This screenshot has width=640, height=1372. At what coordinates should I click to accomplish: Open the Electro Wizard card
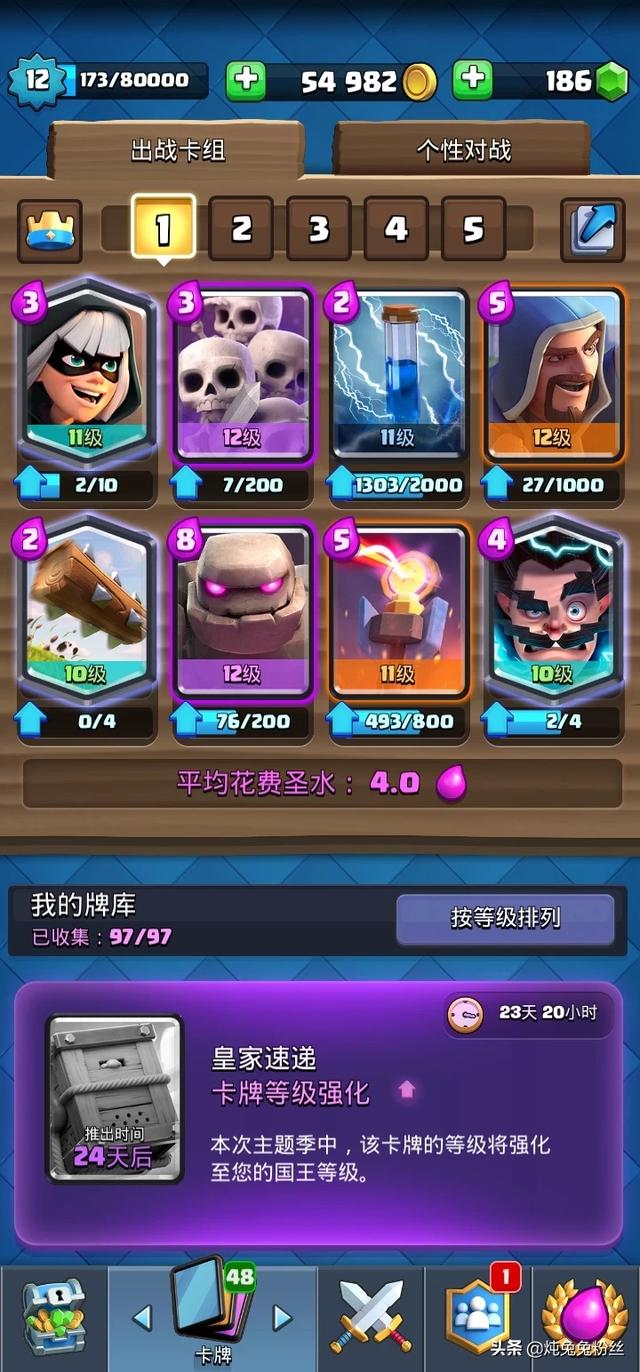[x=553, y=609]
